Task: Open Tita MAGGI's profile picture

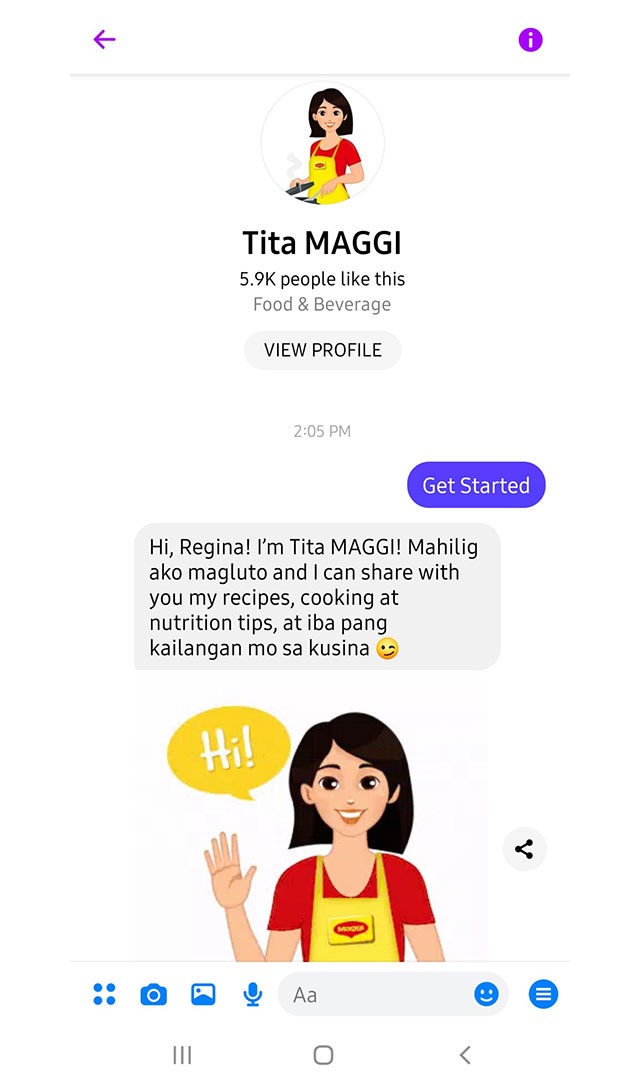Action: 322,143
